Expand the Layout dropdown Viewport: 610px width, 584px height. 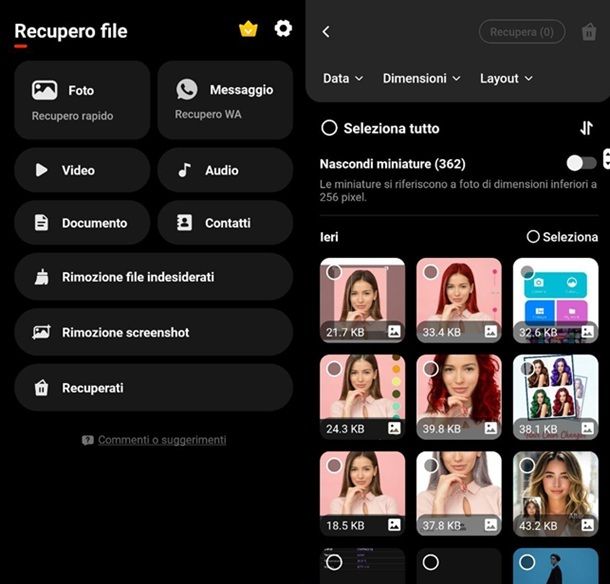coord(506,78)
